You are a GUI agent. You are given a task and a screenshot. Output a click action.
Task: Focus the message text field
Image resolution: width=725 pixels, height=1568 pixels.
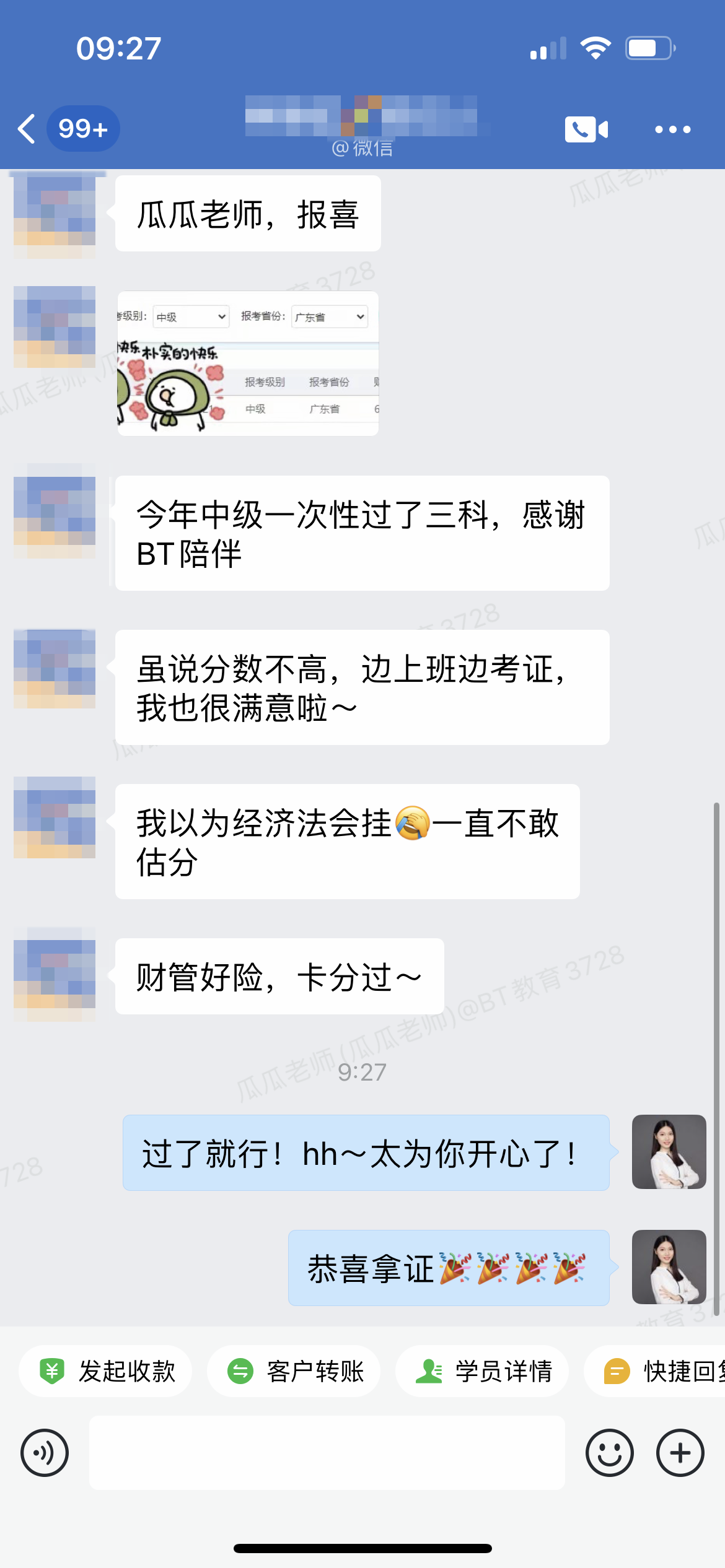coord(327,1452)
